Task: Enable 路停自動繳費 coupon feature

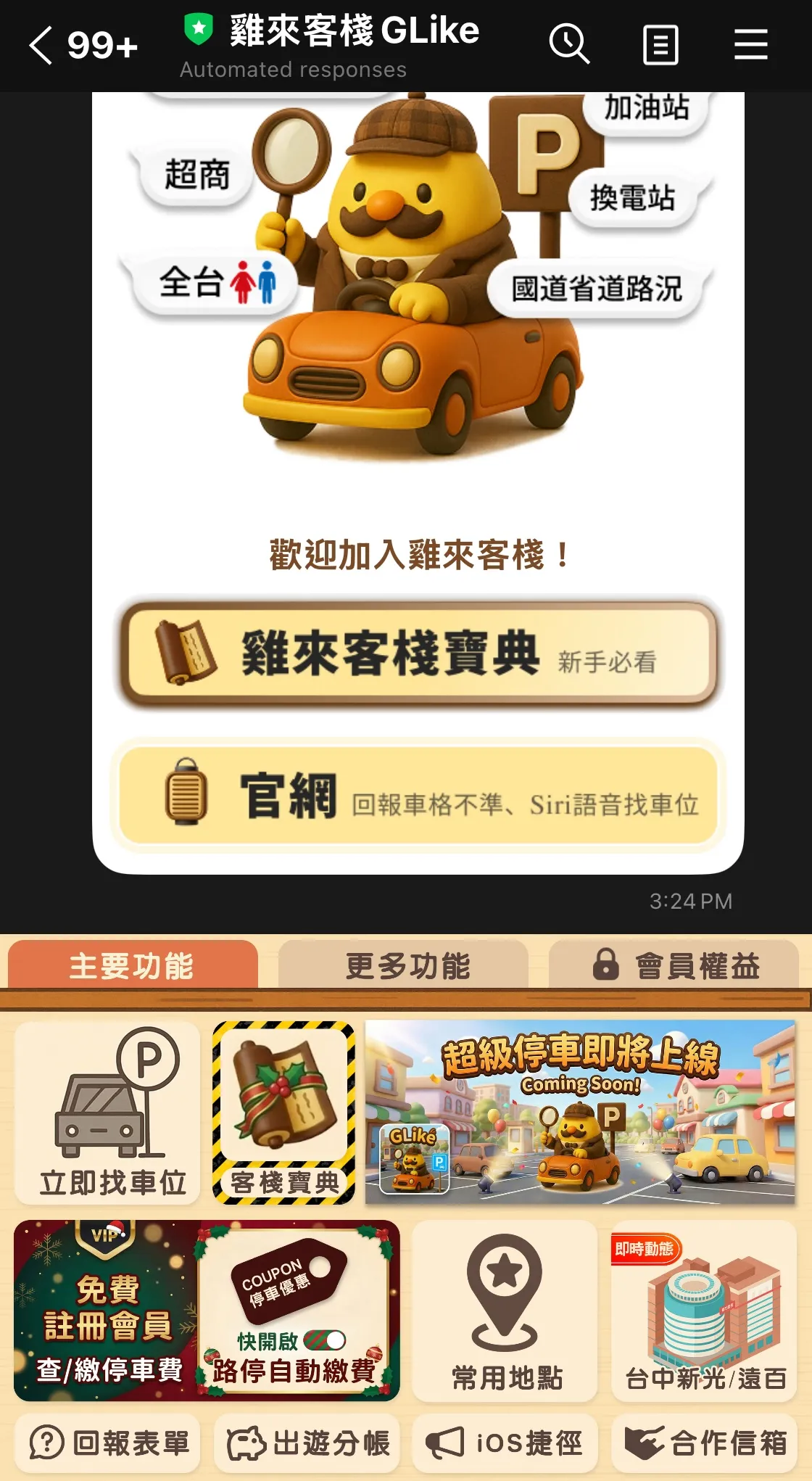Action: pos(294,1311)
